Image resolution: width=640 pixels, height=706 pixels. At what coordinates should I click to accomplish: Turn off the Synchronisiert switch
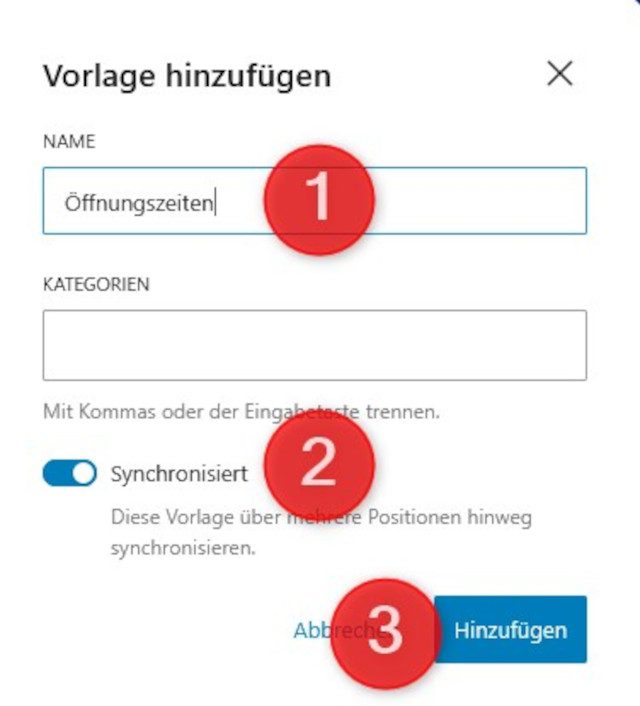[x=69, y=473]
